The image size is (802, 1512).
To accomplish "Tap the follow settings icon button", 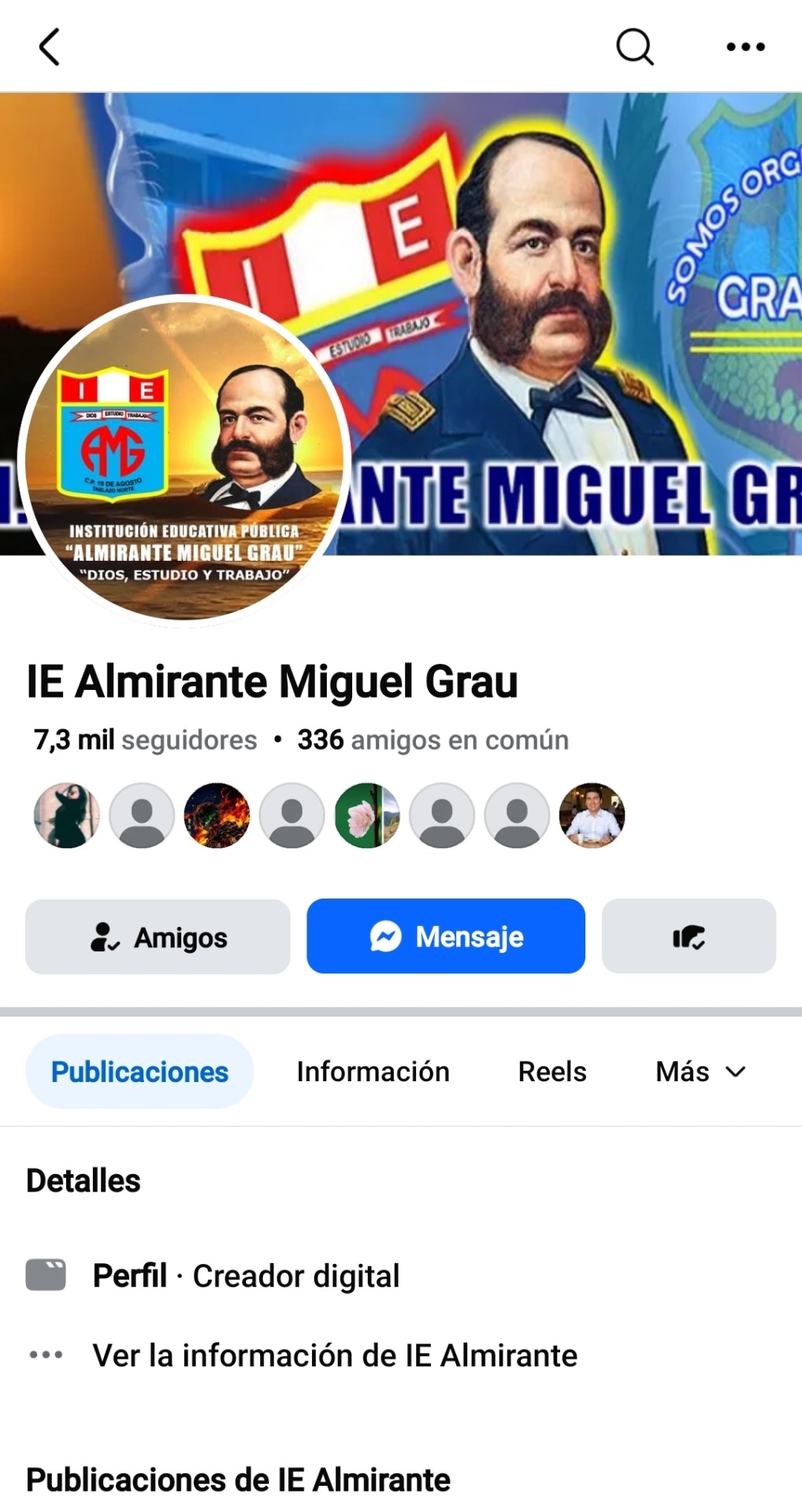I will 689,937.
